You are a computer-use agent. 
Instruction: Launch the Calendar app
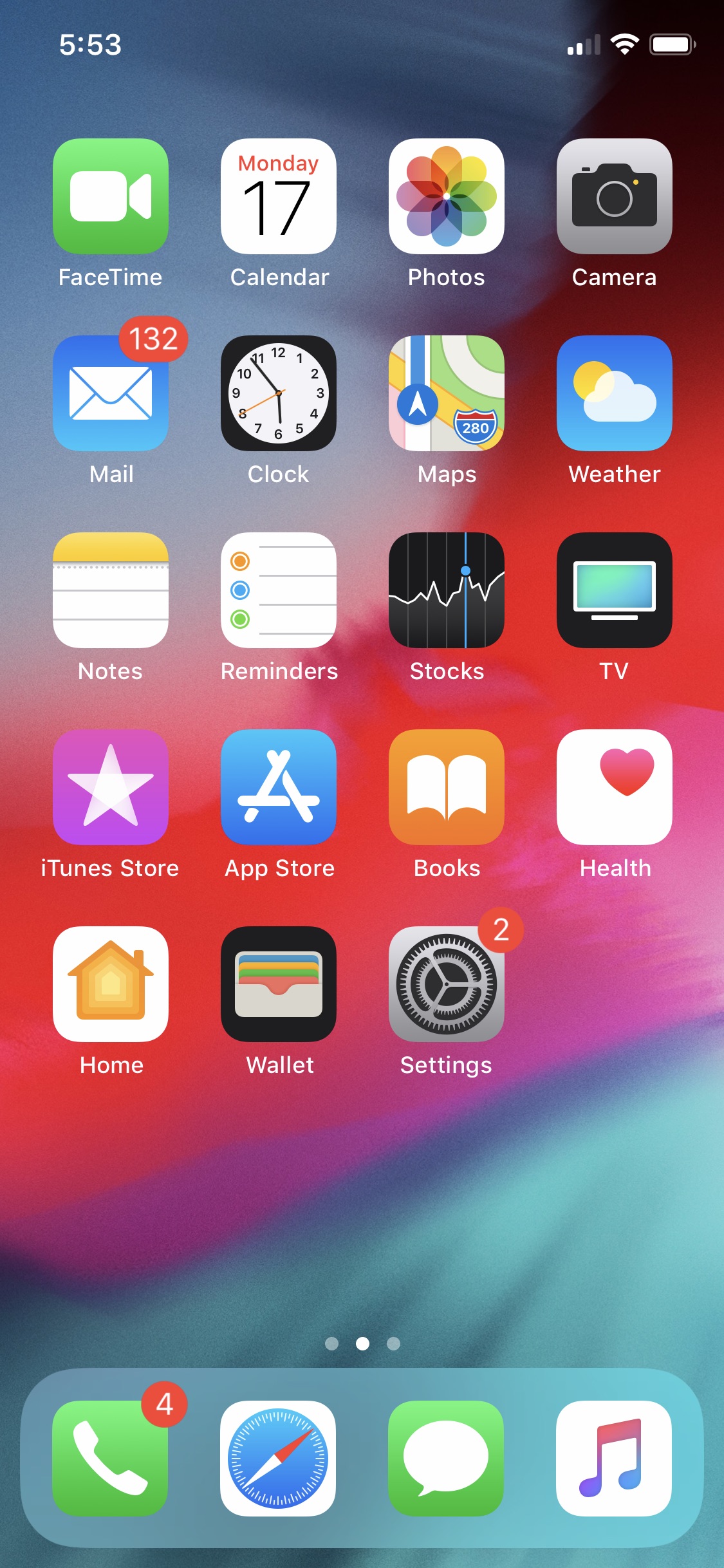click(x=279, y=196)
